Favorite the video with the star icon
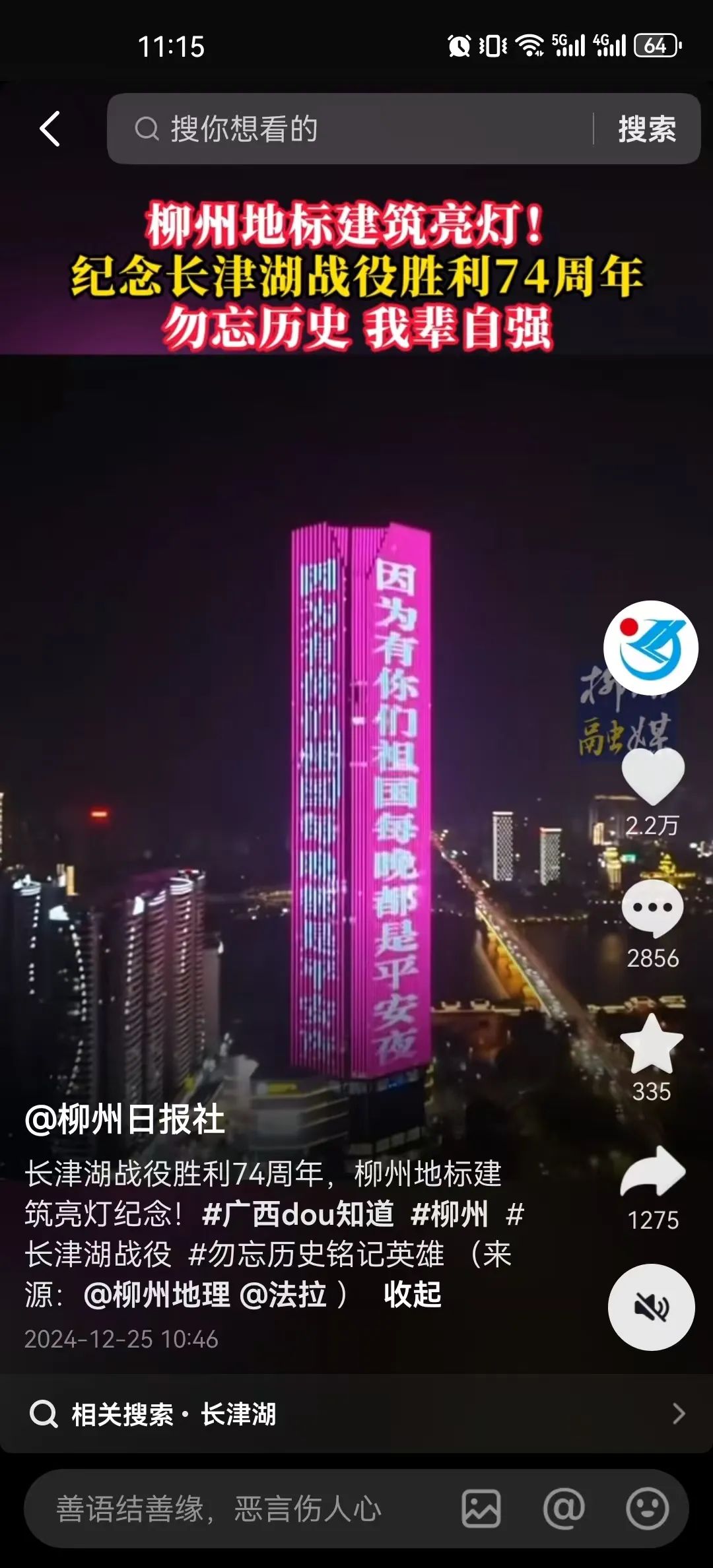 click(x=652, y=1045)
